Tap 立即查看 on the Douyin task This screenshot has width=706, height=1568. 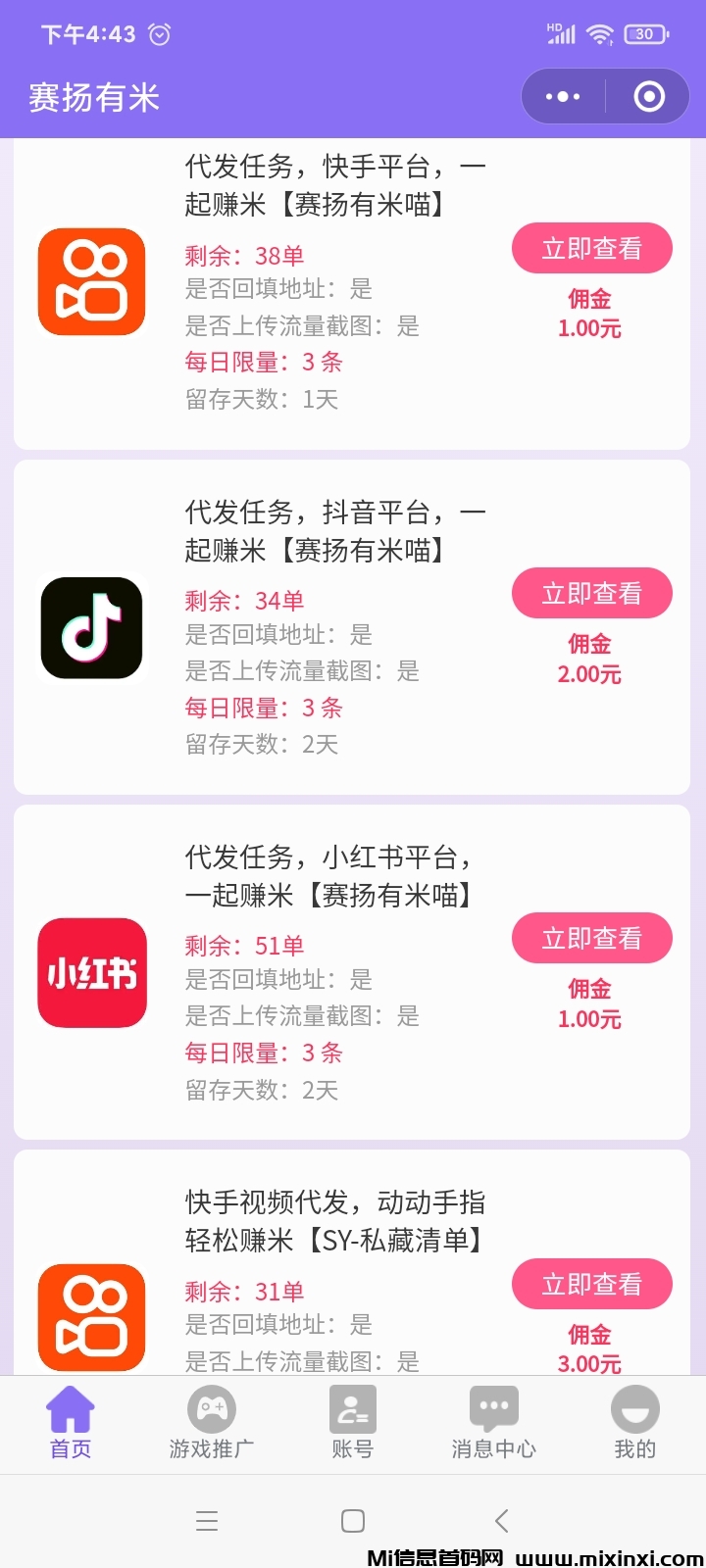coord(592,593)
